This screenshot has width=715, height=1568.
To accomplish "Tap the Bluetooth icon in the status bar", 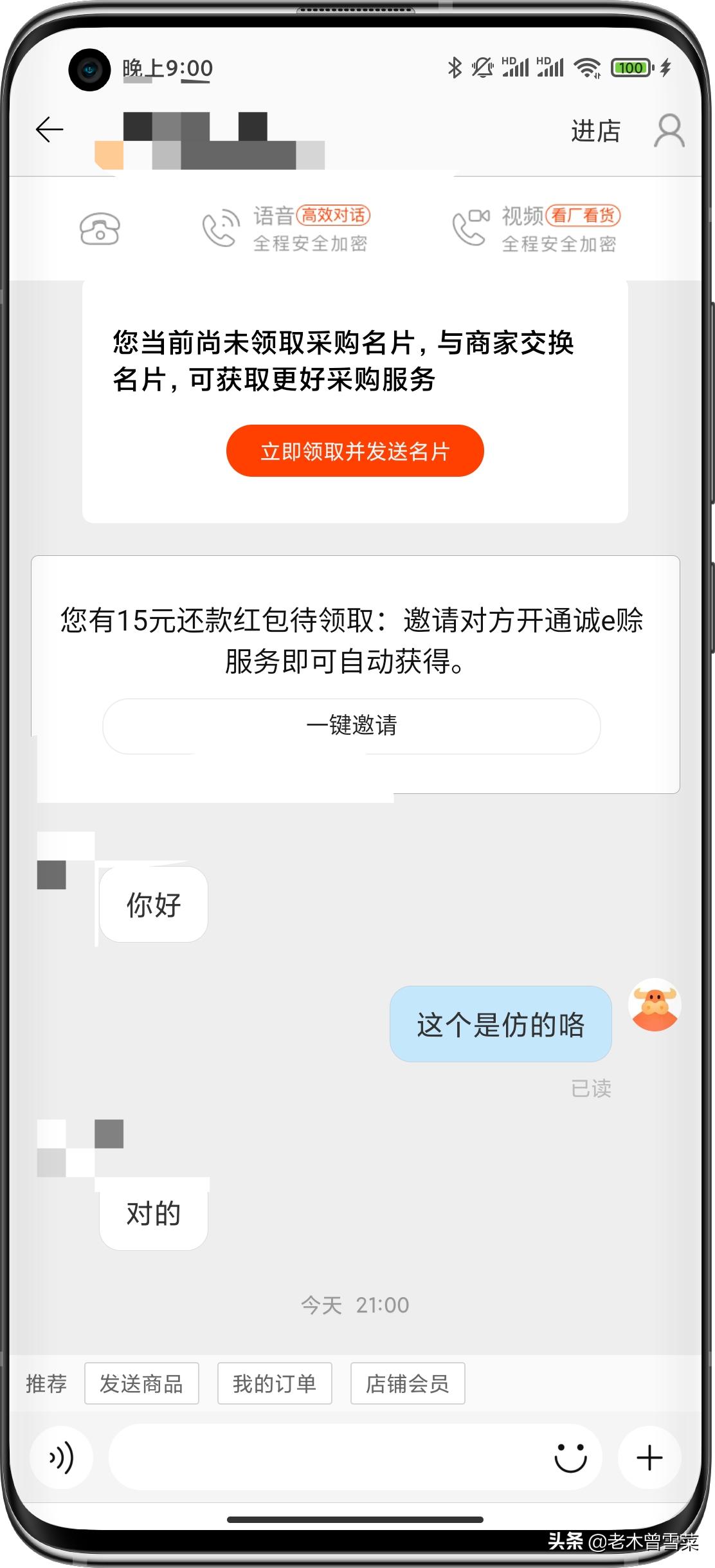I will [456, 66].
